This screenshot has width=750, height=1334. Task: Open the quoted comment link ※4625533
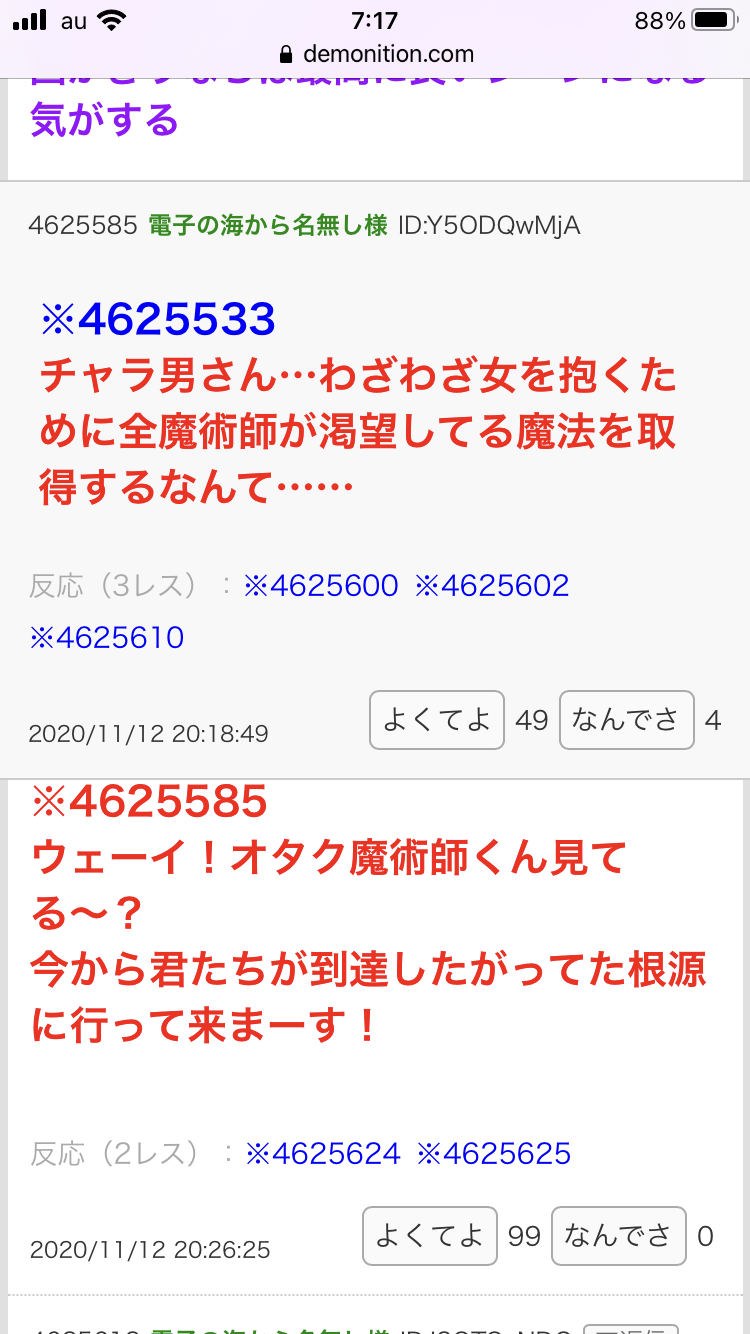click(157, 320)
